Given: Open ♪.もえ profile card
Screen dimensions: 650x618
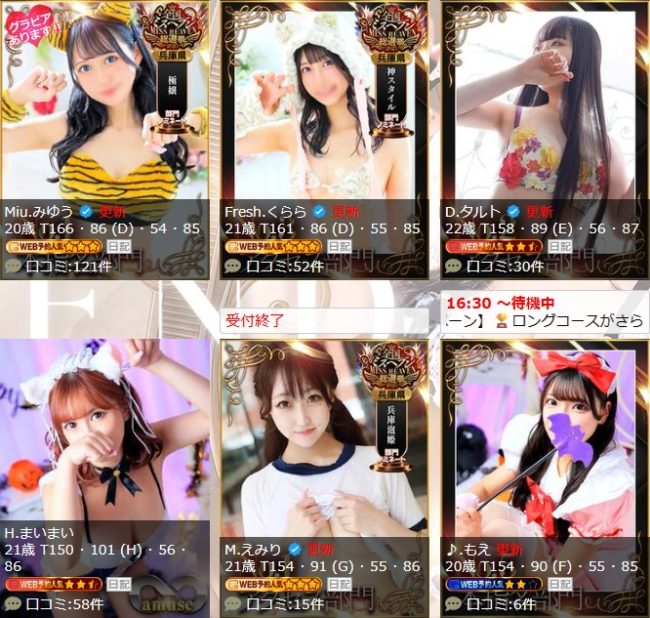Looking at the screenshot, I should coord(541,440).
